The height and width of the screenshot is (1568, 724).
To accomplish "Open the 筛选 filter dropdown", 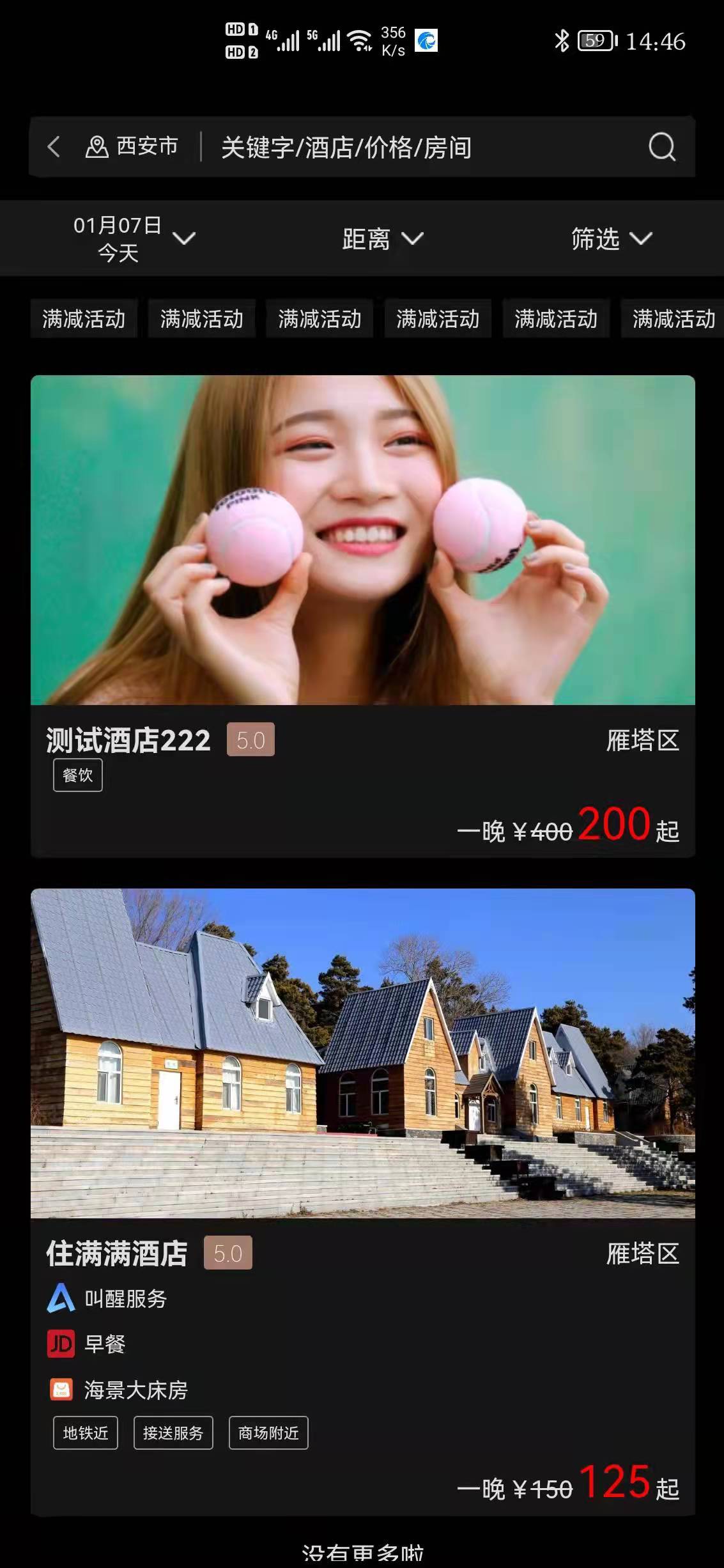I will [611, 238].
